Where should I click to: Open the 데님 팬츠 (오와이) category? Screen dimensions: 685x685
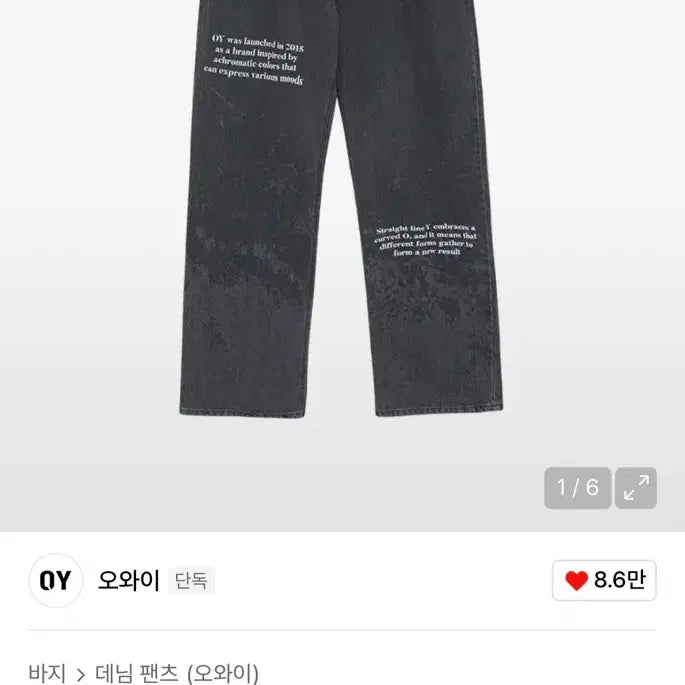point(177,673)
